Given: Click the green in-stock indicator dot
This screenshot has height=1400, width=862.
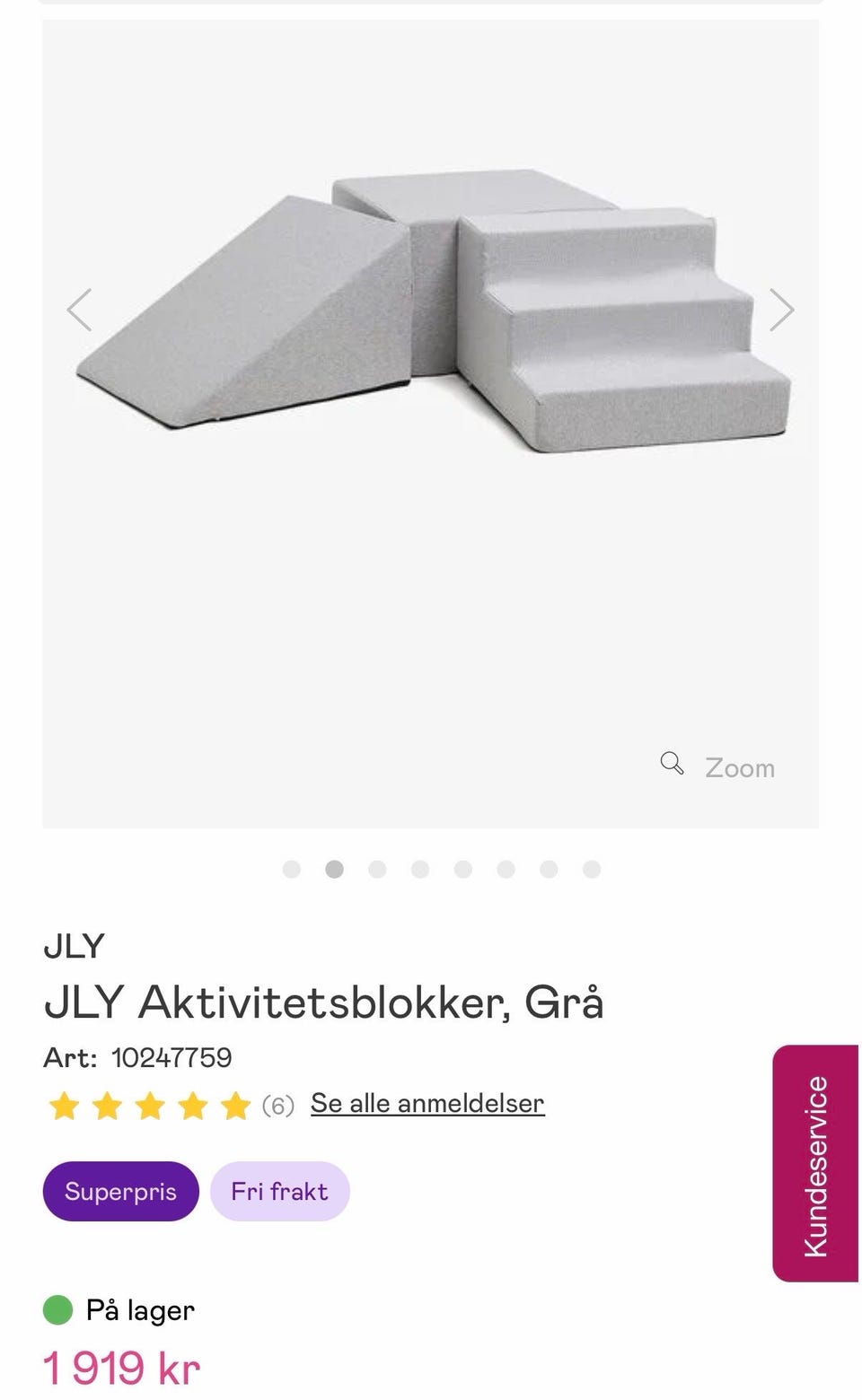Looking at the screenshot, I should pyautogui.click(x=57, y=1310).
